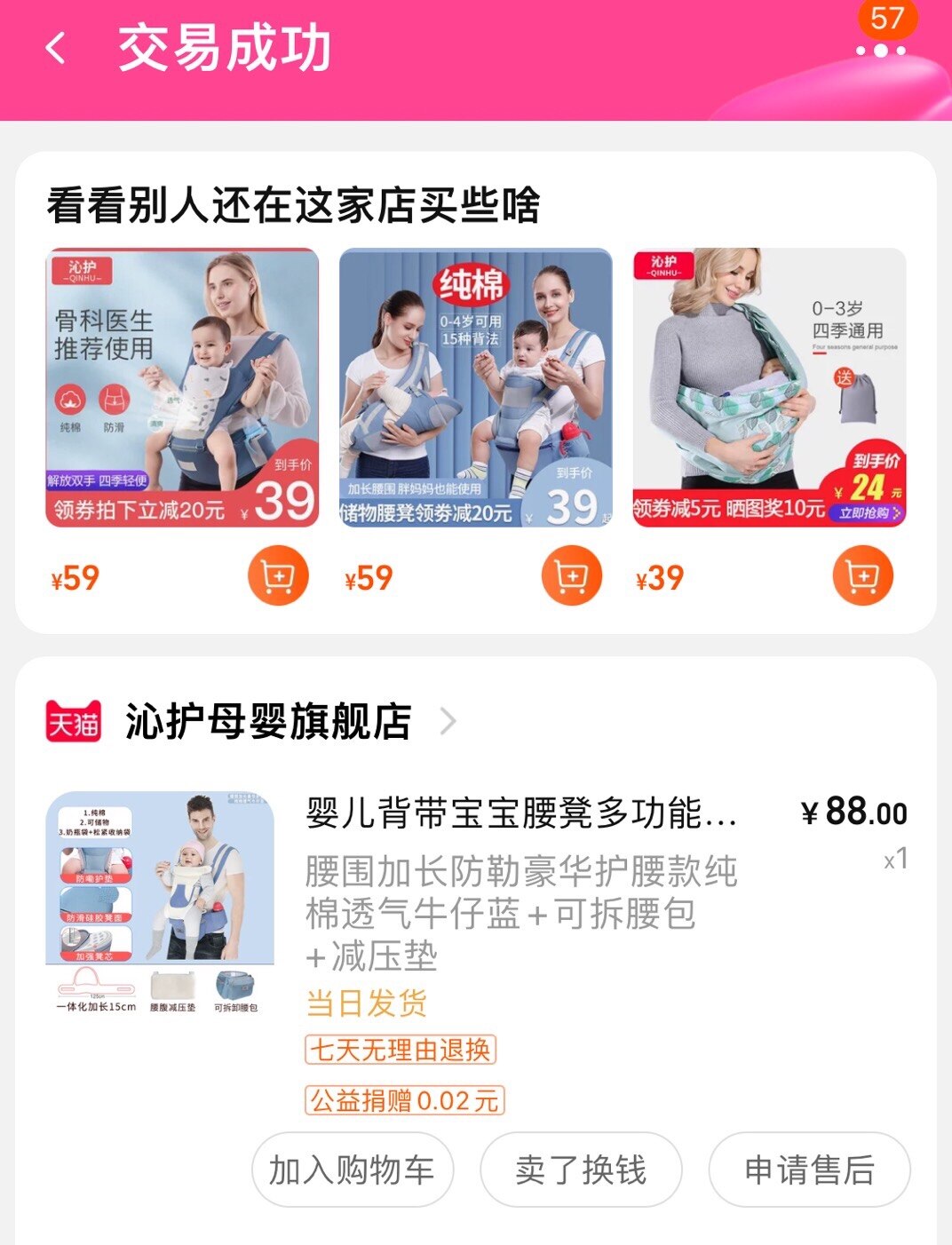952x1245 pixels.
Task: Add 纯棉 0-4岁可用 carrier to cart
Action: 571,576
